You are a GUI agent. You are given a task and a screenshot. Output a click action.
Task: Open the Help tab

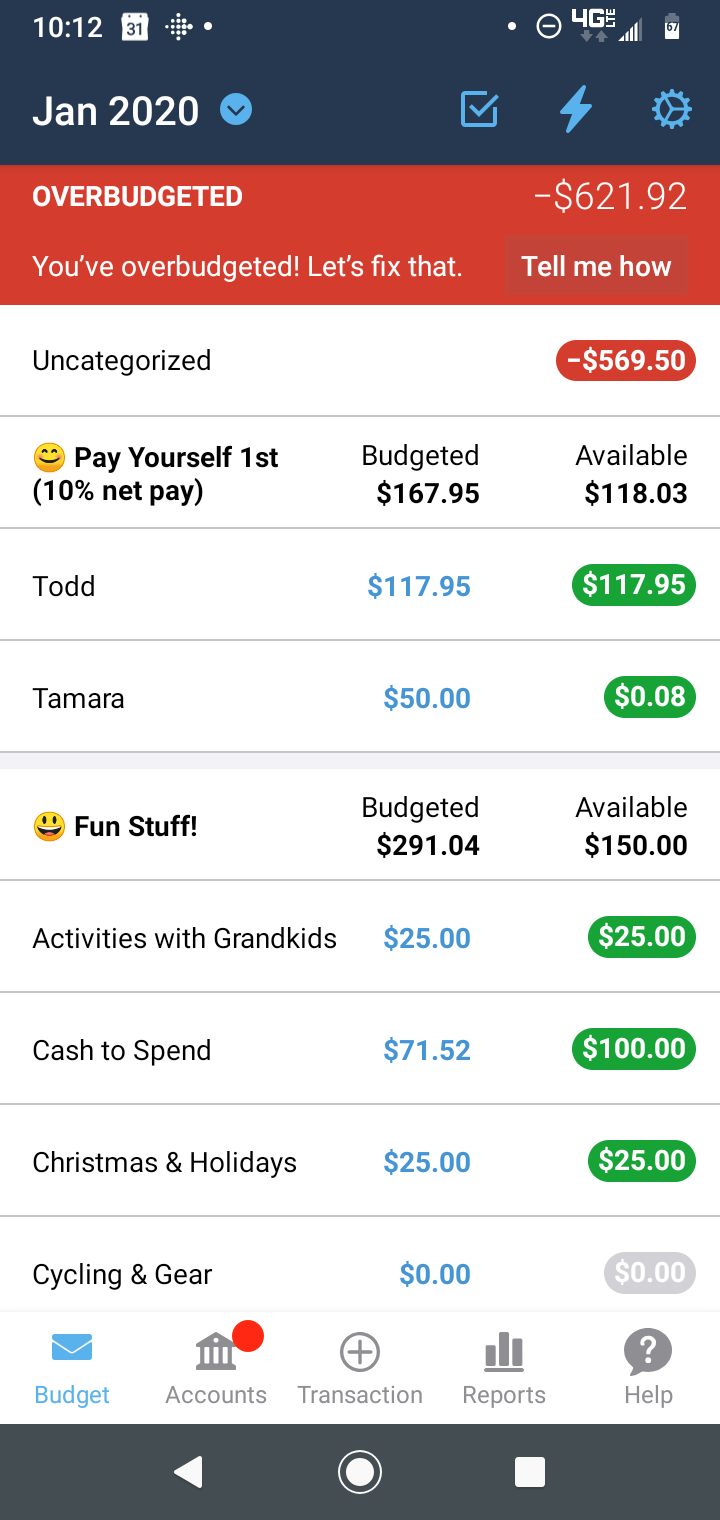(x=648, y=1368)
